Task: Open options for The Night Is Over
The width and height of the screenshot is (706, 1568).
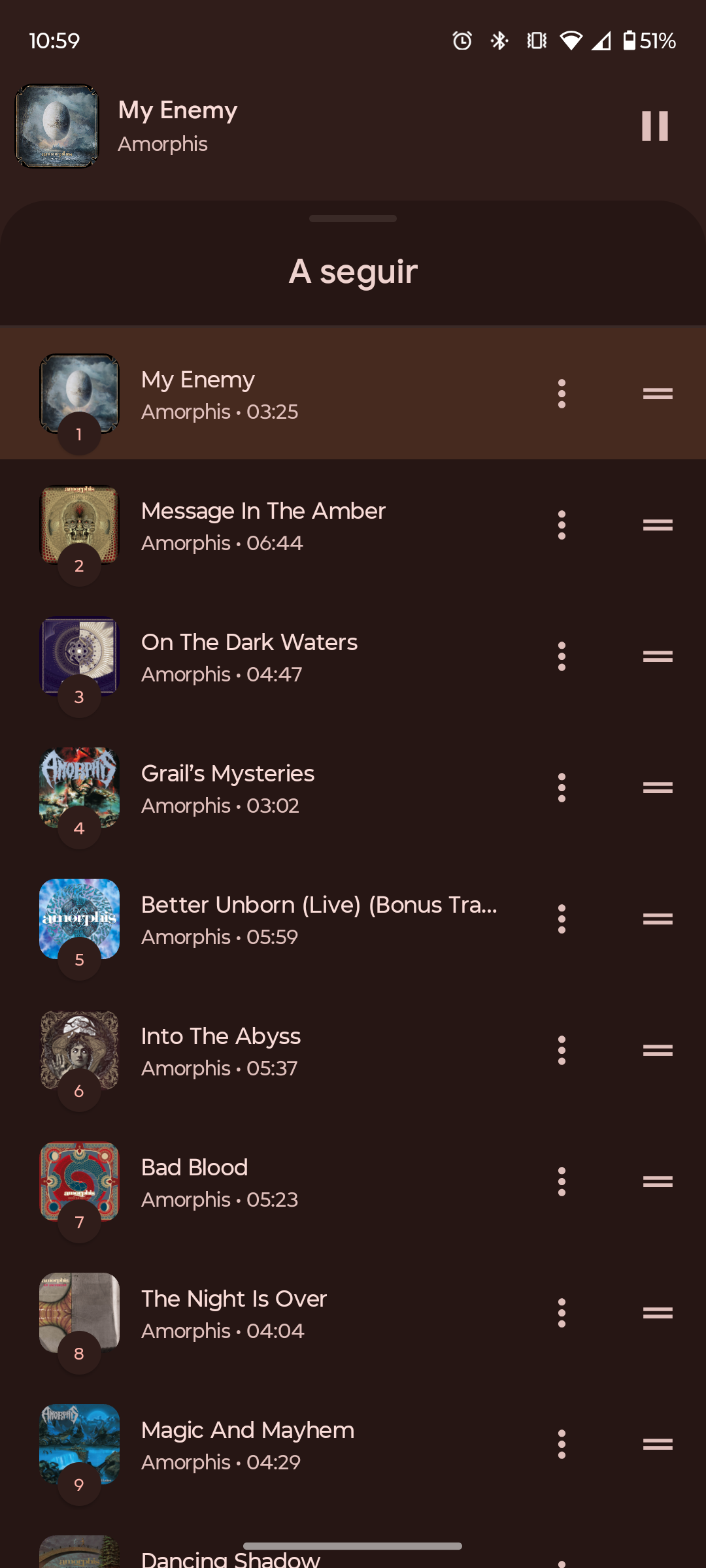Action: 562,1313
